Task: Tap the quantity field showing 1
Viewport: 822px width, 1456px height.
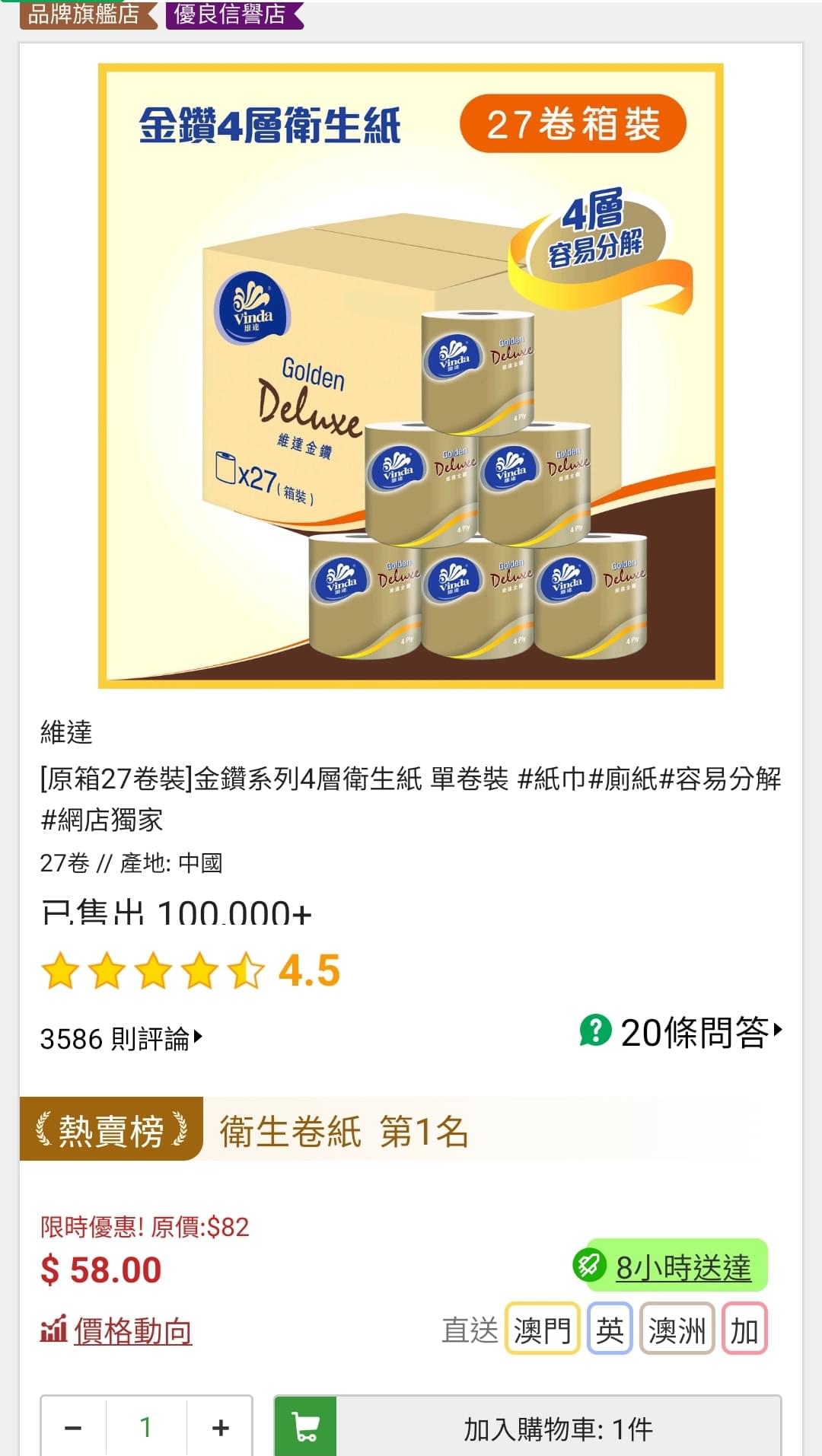Action: [x=146, y=1427]
